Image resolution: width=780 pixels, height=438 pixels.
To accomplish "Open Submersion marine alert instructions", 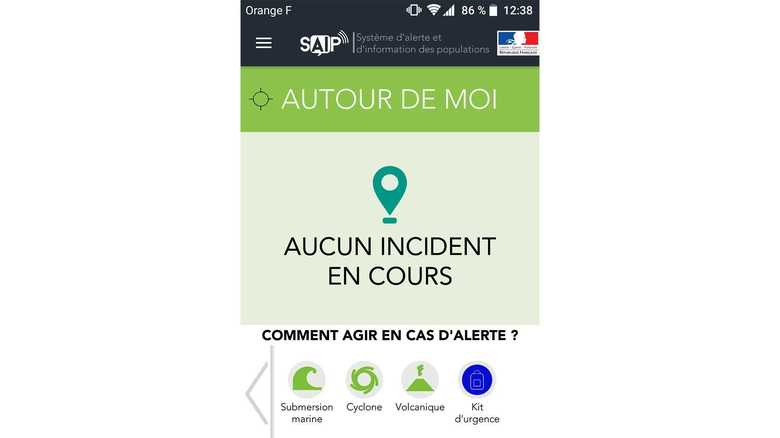I will (307, 381).
